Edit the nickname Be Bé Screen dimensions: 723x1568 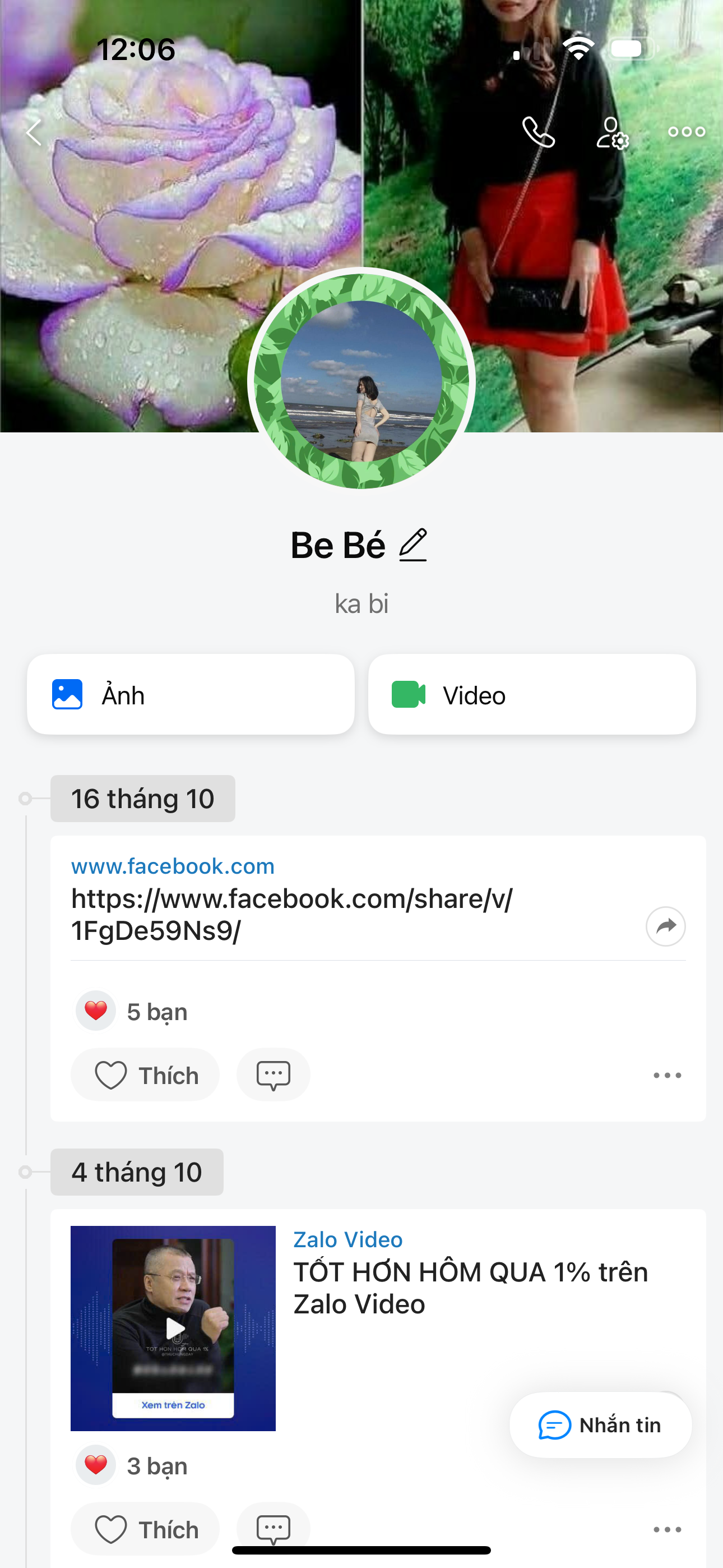[413, 544]
